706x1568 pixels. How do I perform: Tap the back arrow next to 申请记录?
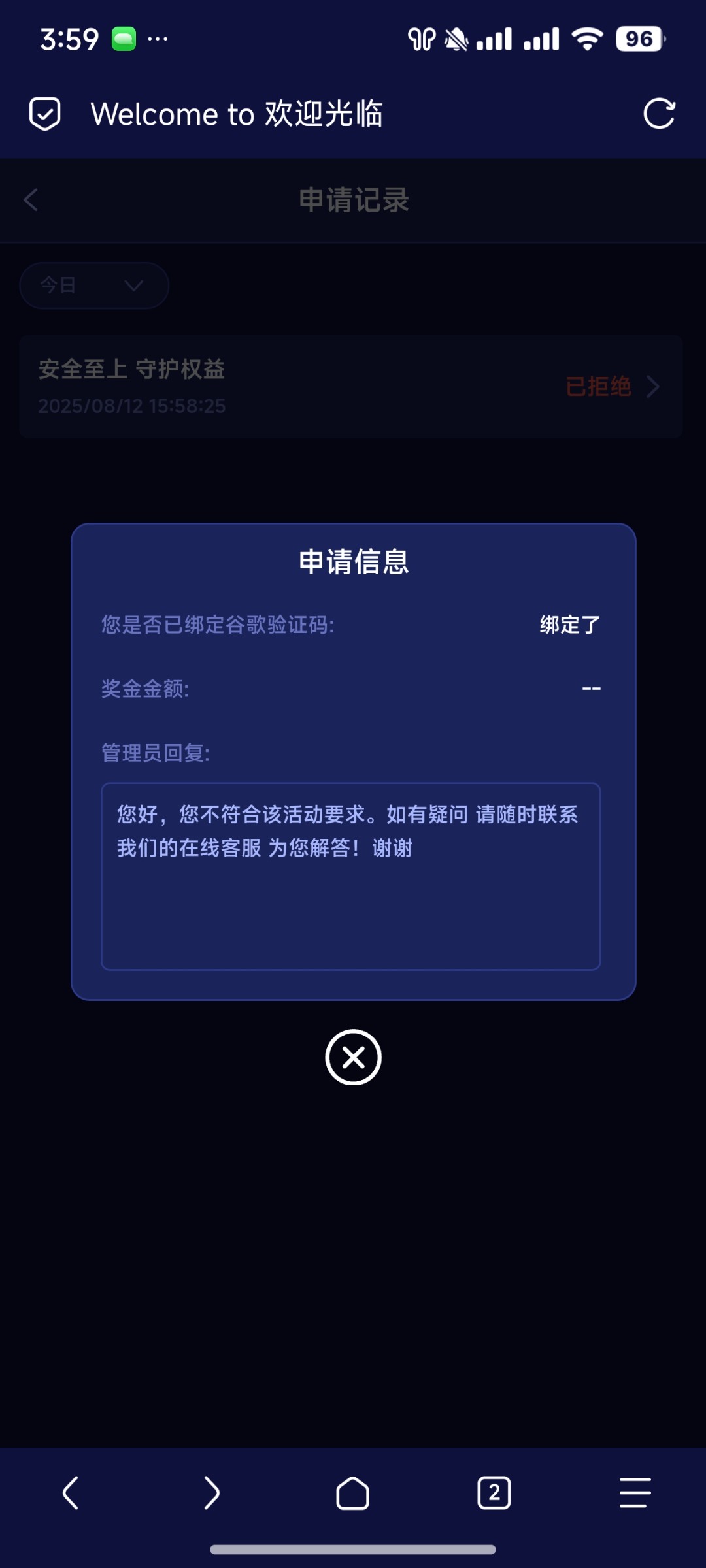click(31, 201)
